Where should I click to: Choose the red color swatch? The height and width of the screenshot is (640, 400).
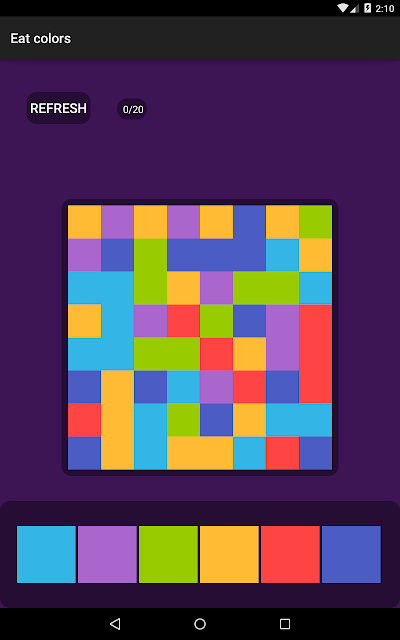pos(290,554)
